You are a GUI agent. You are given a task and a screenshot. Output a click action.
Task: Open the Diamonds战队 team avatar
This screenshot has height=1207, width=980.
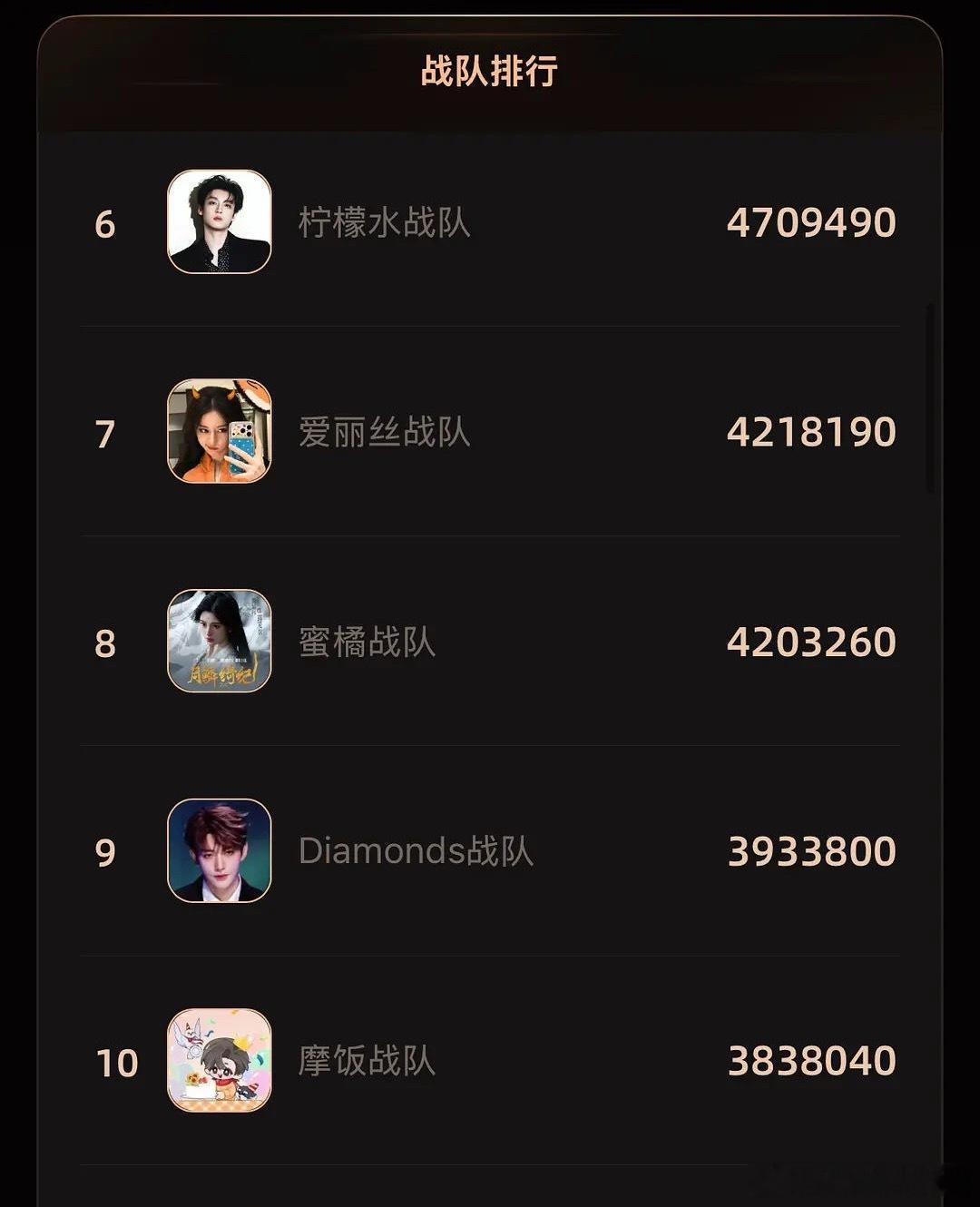tap(220, 852)
